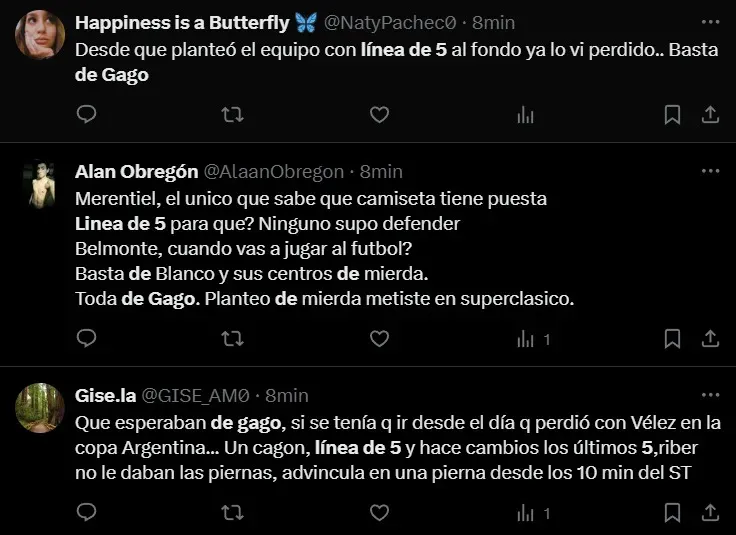Bookmark the tweet from @GISE_AM0
This screenshot has width=736, height=535.
click(673, 513)
